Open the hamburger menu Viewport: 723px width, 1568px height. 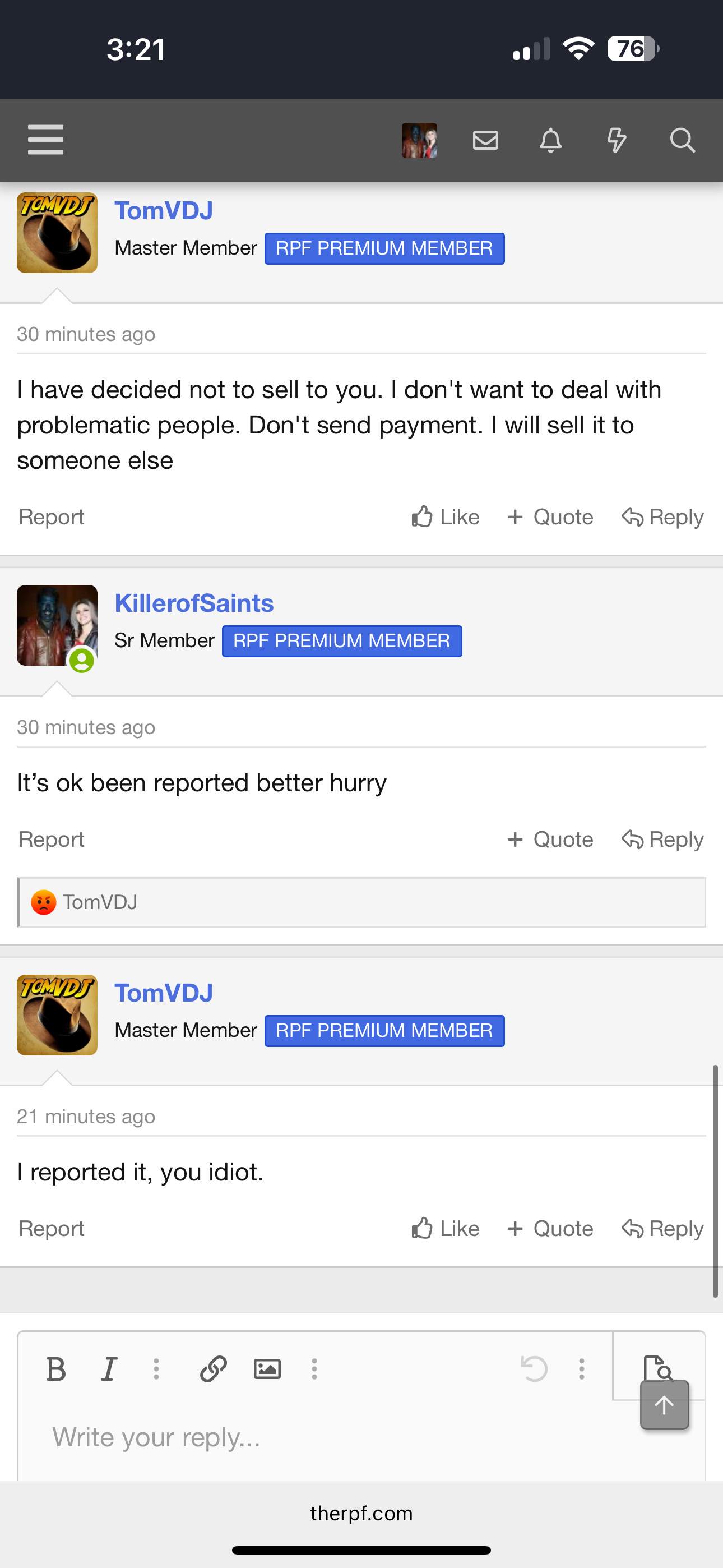click(45, 140)
